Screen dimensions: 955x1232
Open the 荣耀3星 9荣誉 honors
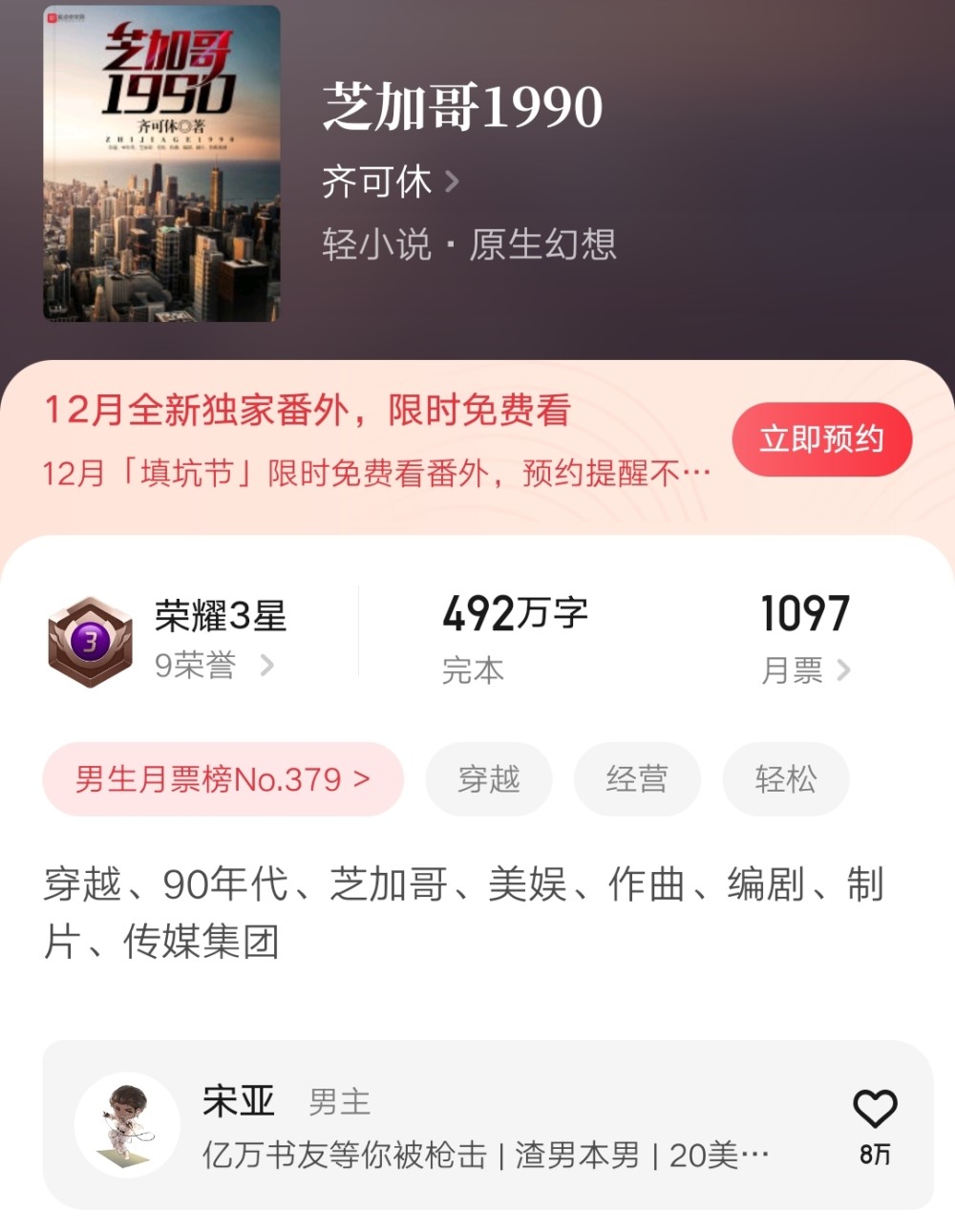pos(196,640)
